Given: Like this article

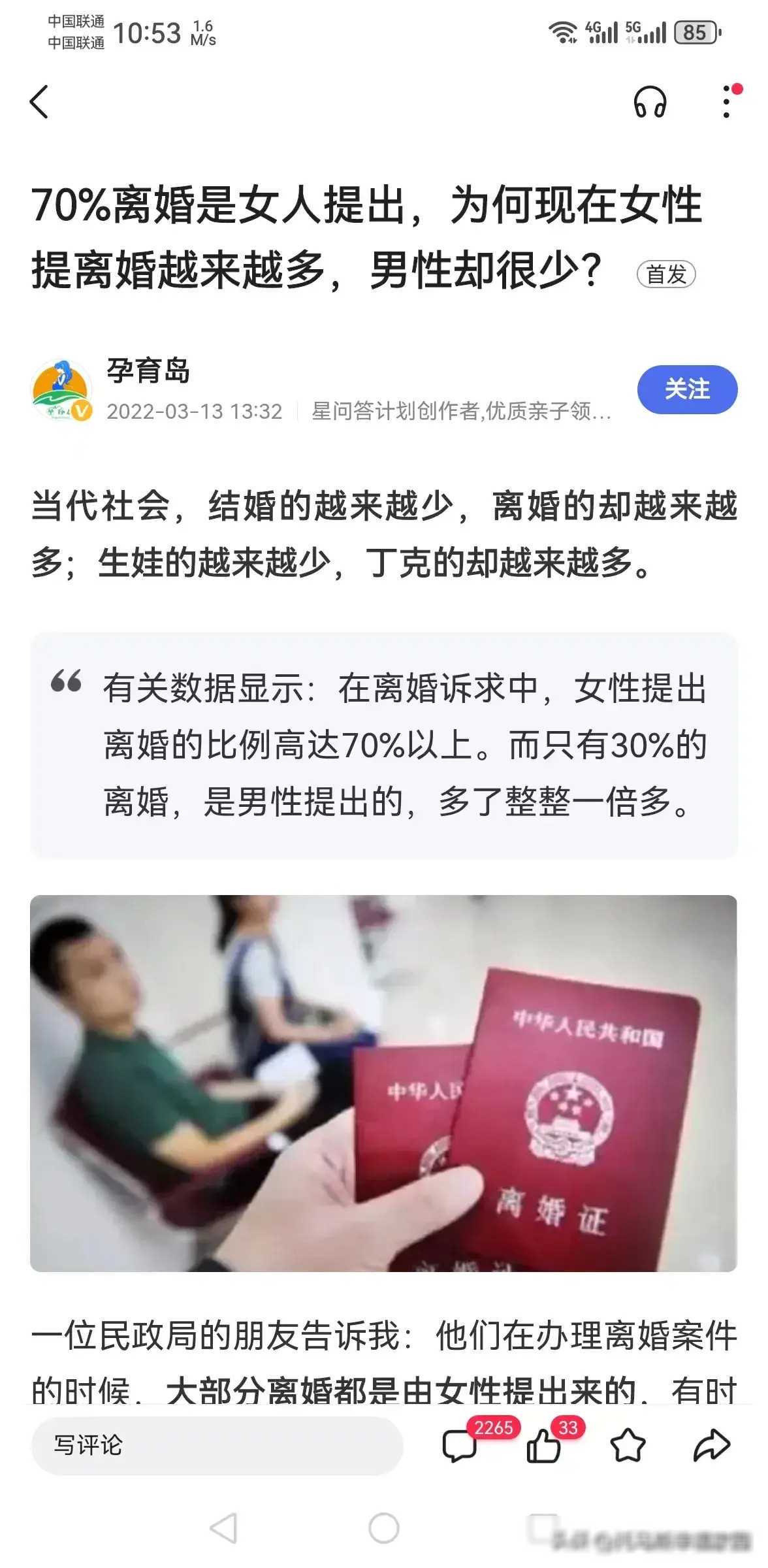Looking at the screenshot, I should point(543,1445).
